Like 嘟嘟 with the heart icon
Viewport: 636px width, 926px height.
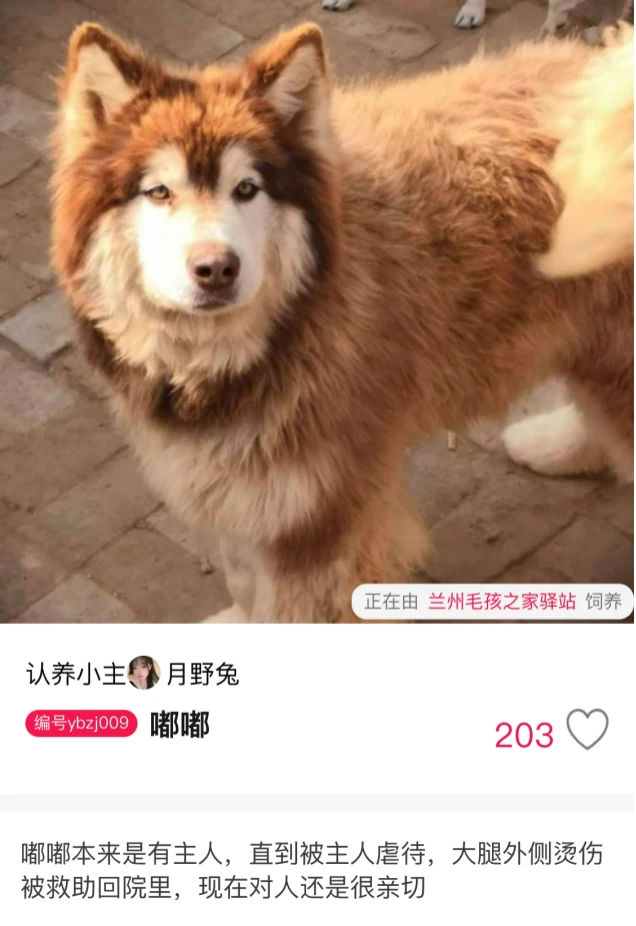[587, 730]
